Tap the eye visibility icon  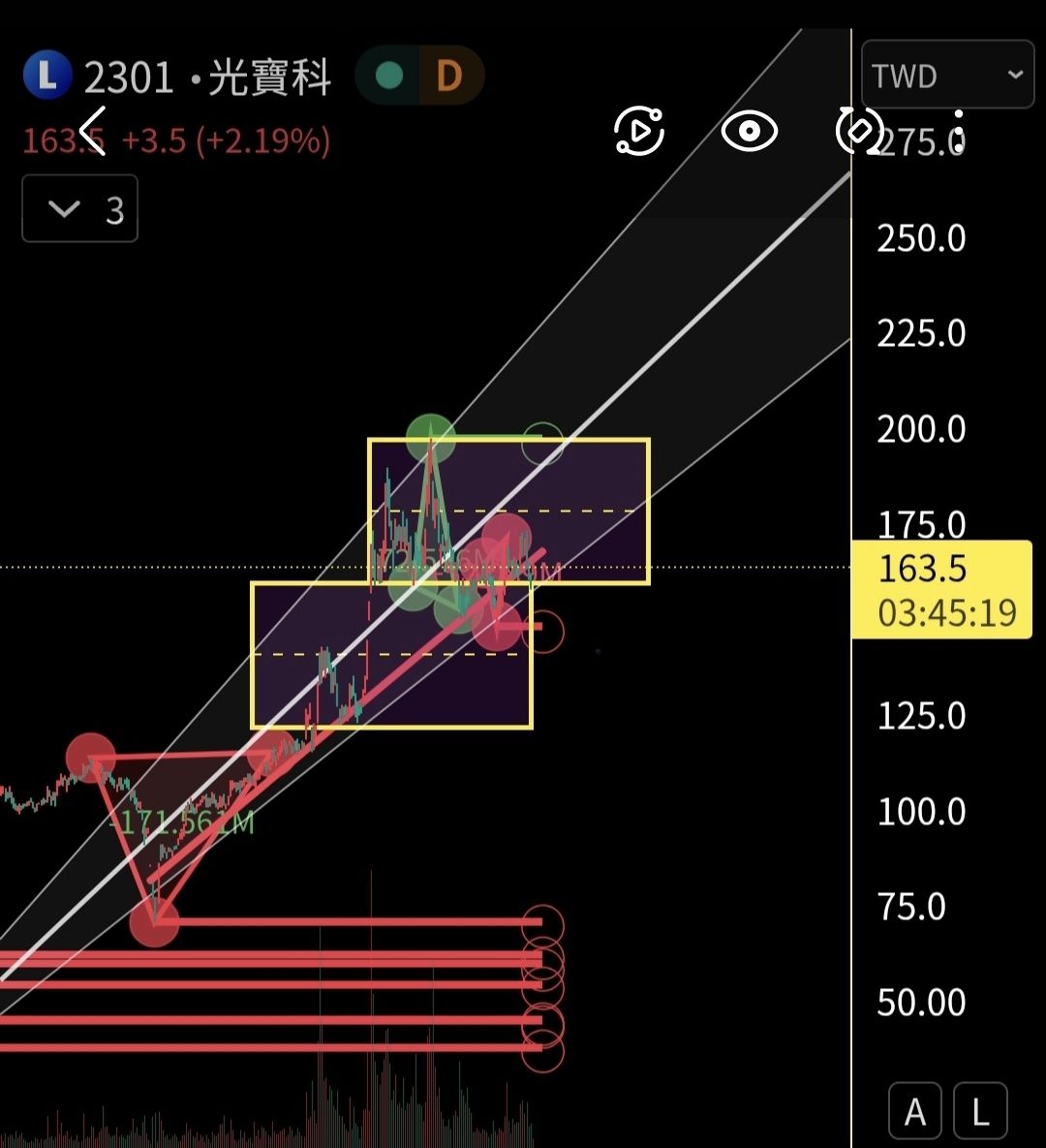point(750,131)
